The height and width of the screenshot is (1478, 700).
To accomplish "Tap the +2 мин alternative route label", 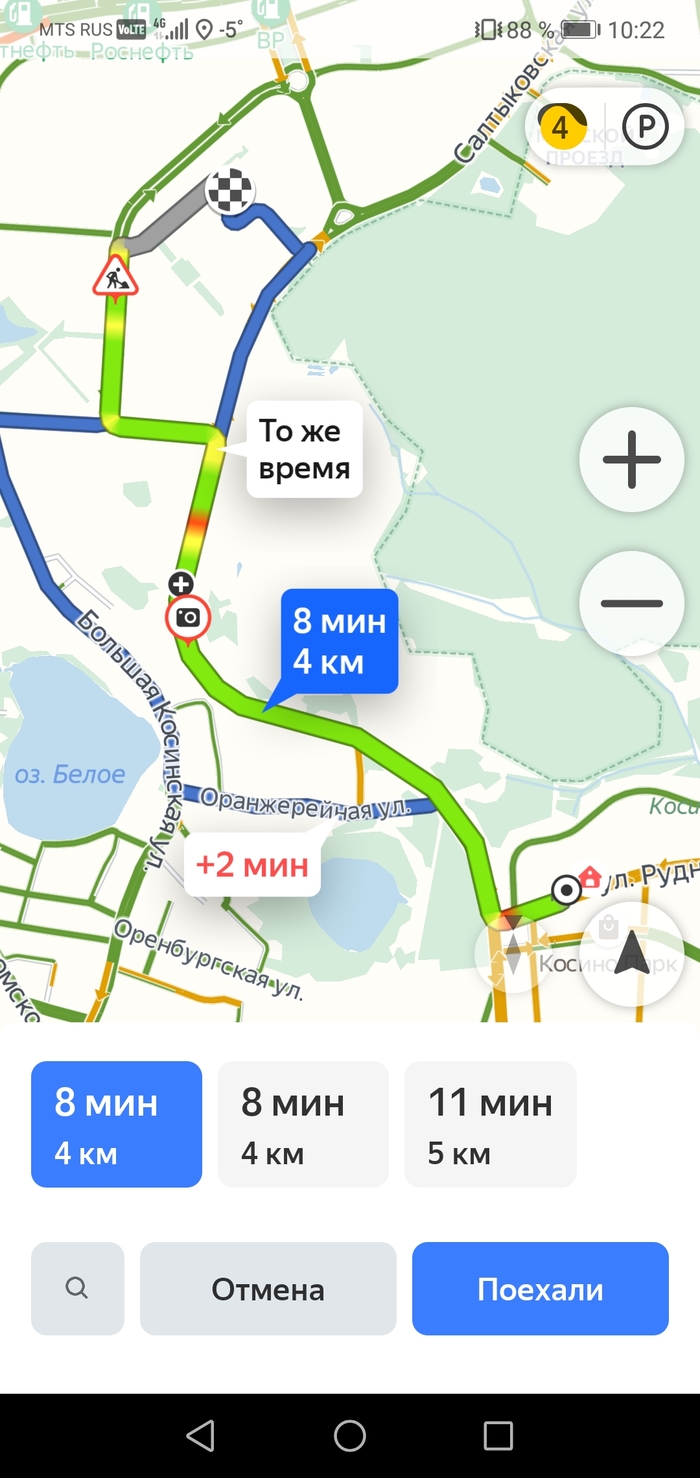I will coord(252,864).
